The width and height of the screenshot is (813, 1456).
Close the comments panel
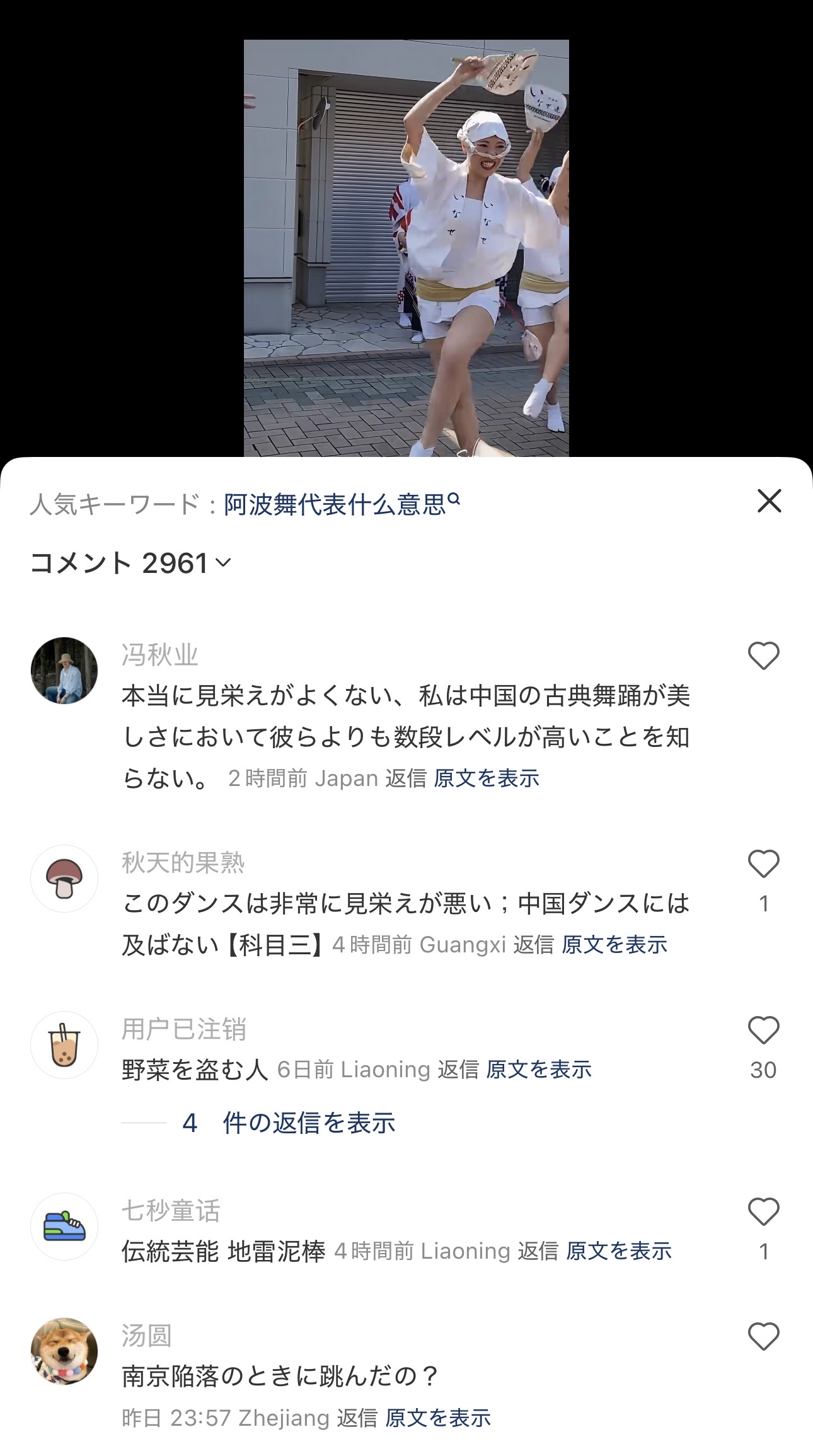point(769,502)
